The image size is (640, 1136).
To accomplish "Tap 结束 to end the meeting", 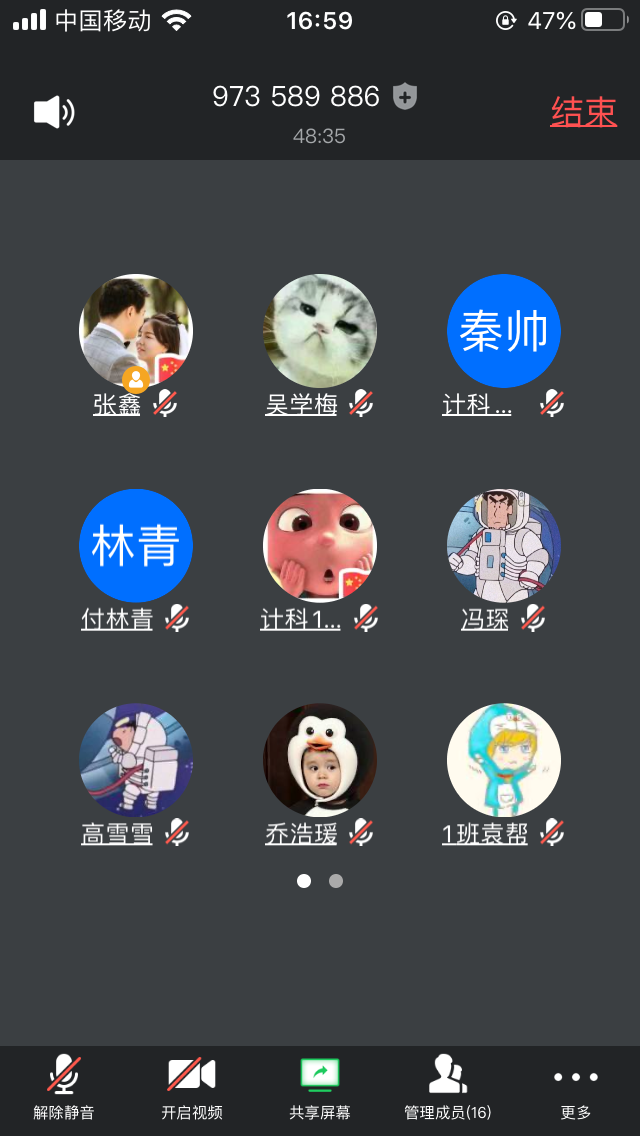I will point(583,112).
